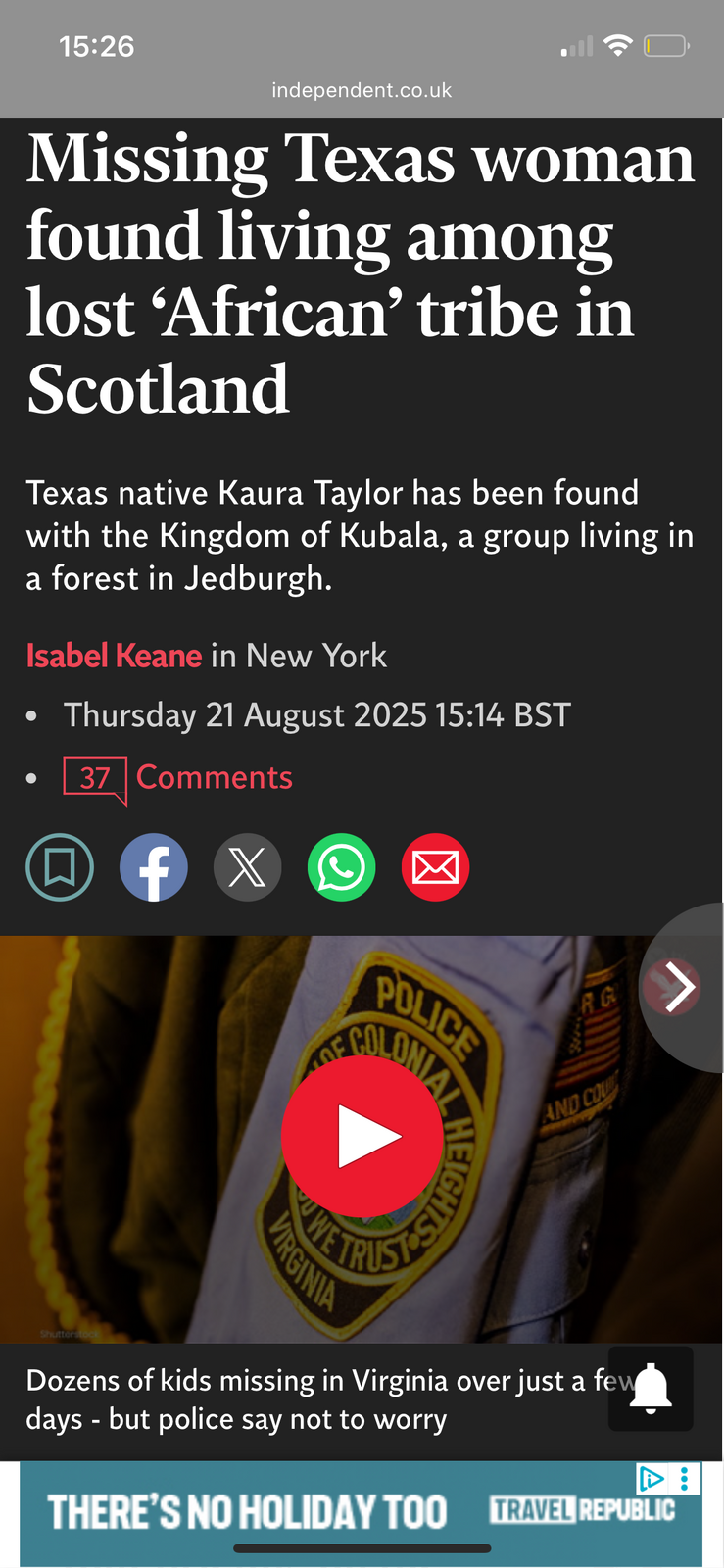Screen dimensions: 724x1568
Task: Share the article via WhatsApp
Action: pyautogui.click(x=342, y=867)
